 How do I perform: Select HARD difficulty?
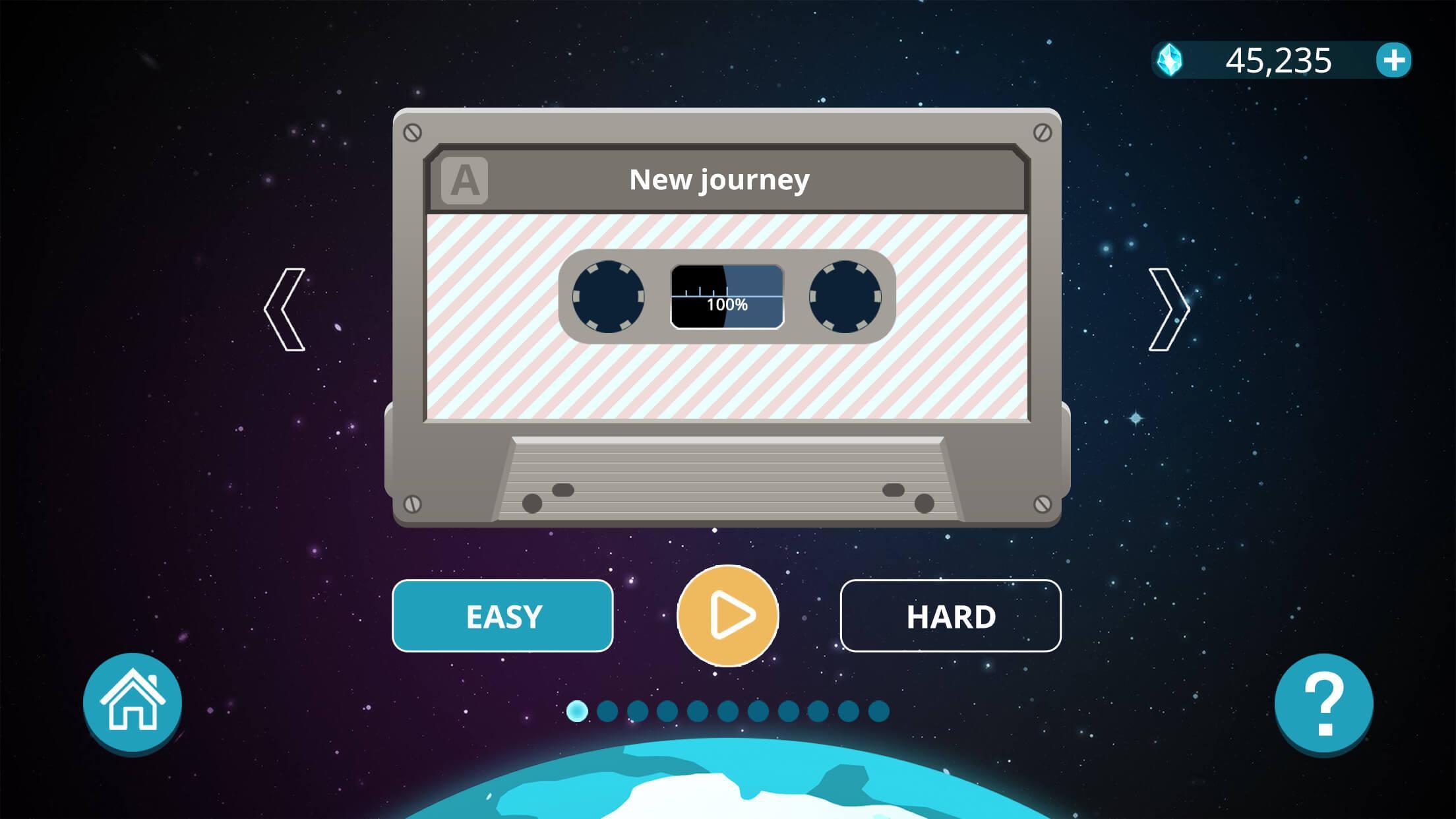pyautogui.click(x=950, y=616)
